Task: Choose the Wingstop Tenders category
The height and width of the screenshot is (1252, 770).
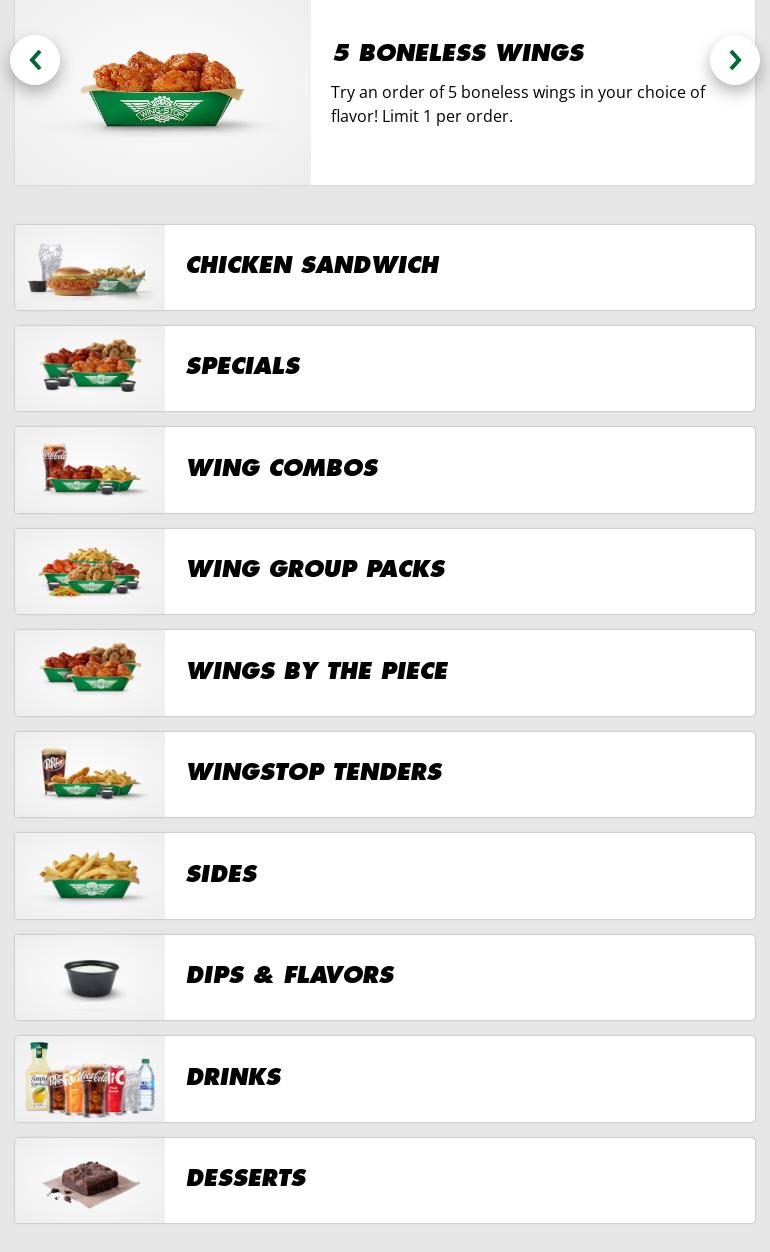Action: pos(385,774)
